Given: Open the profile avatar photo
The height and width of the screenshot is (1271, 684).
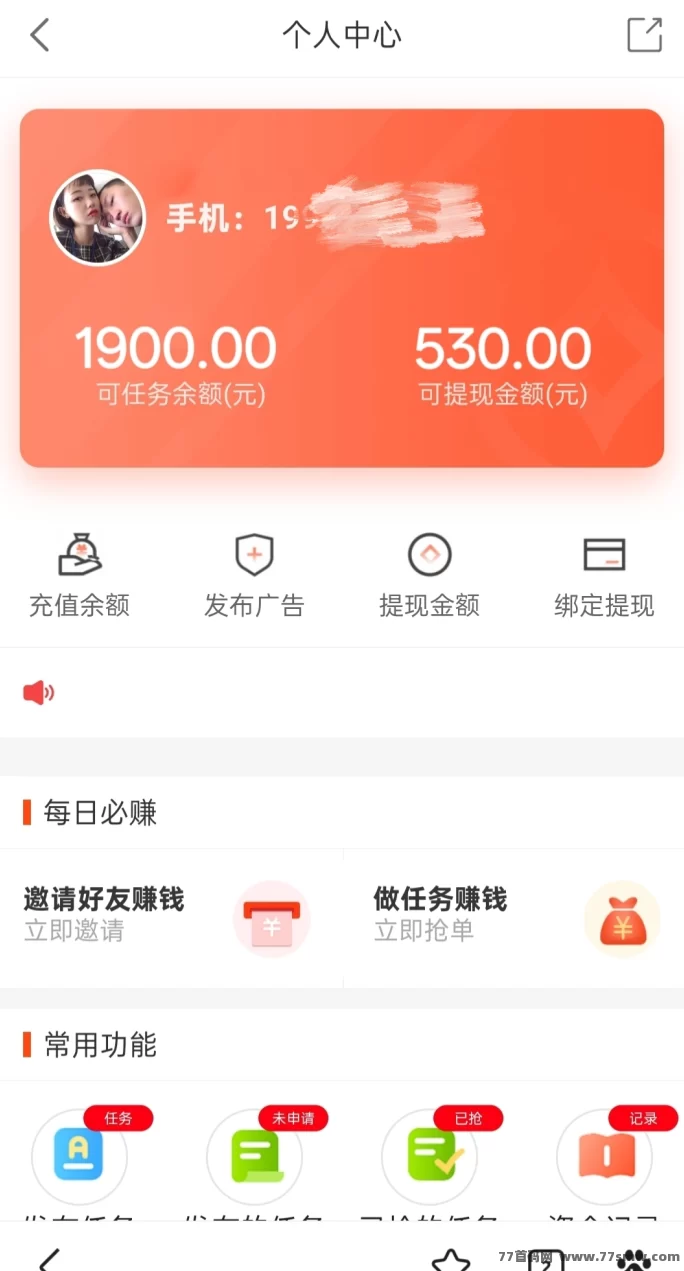Looking at the screenshot, I should (x=98, y=217).
